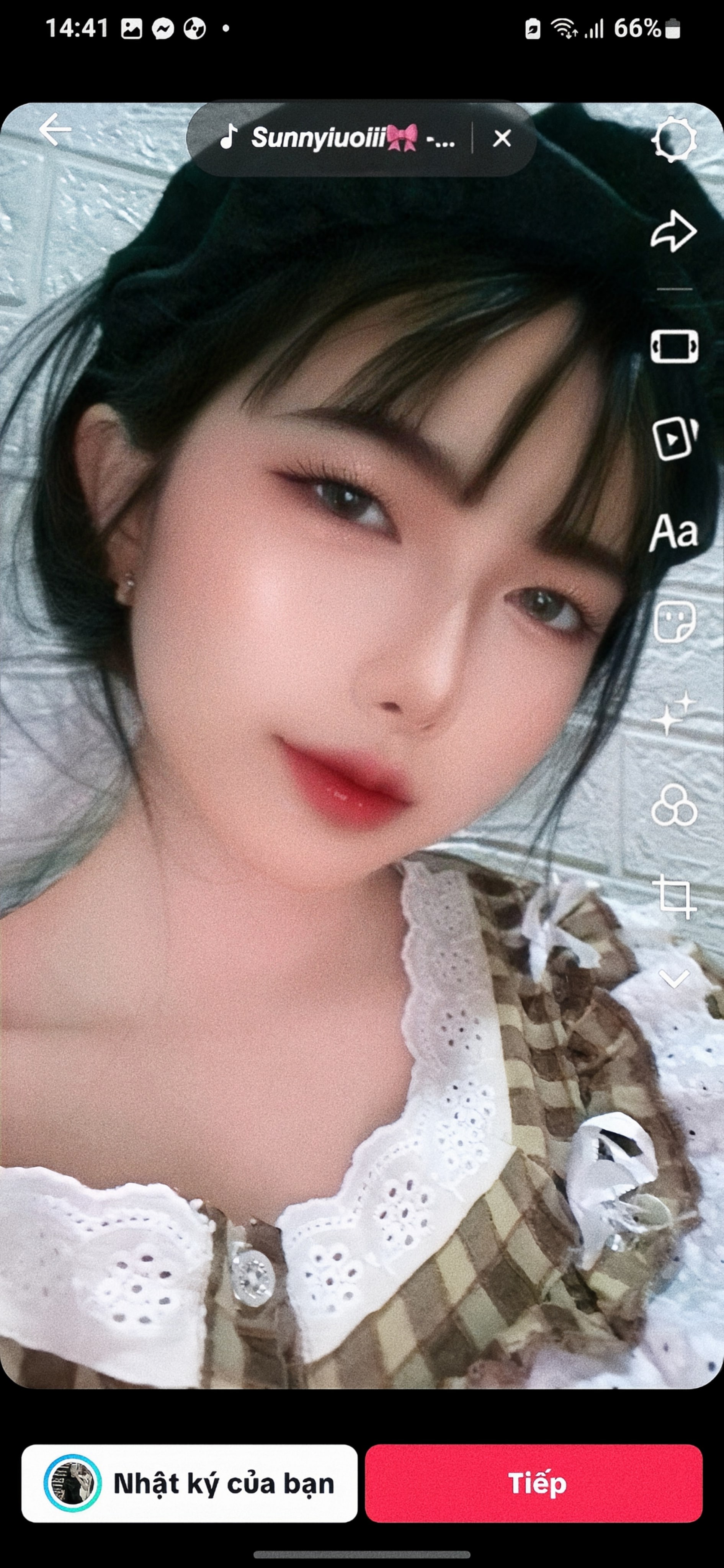
Task: Open the clip edit play-card icon
Action: (674, 439)
